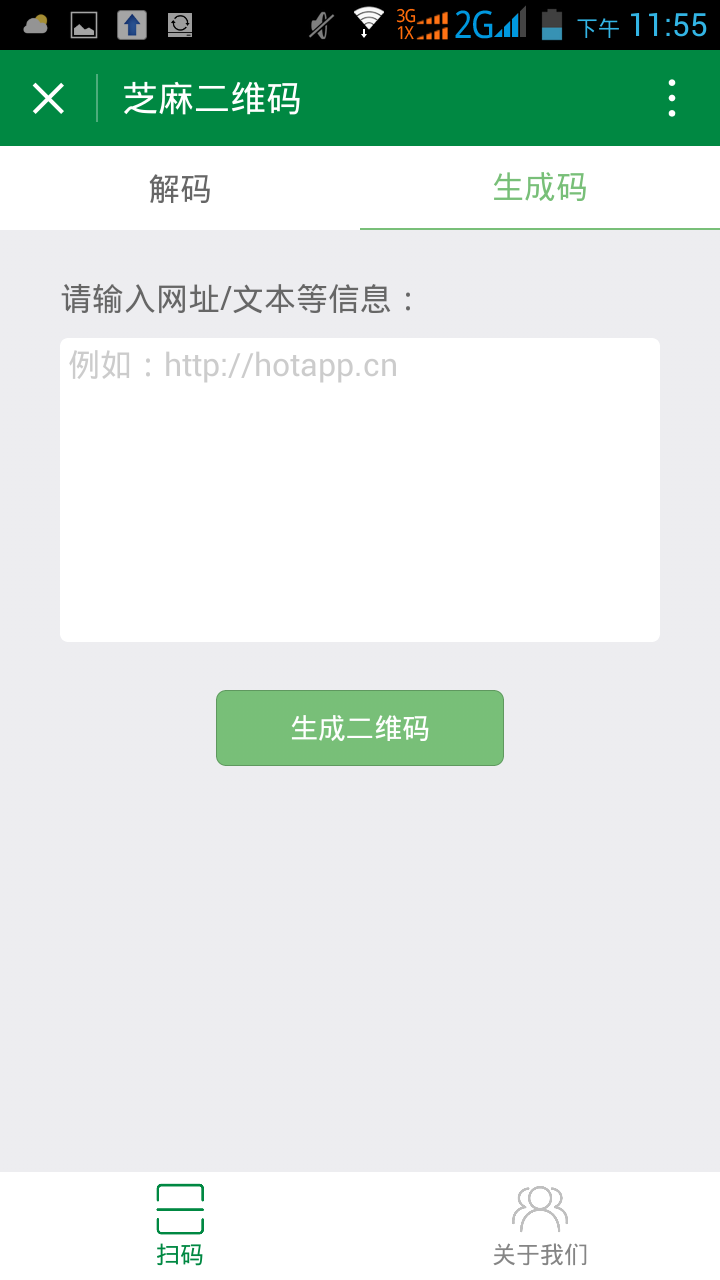The image size is (720, 1280).
Task: Tap the 生成二维码 button
Action: tap(360, 728)
